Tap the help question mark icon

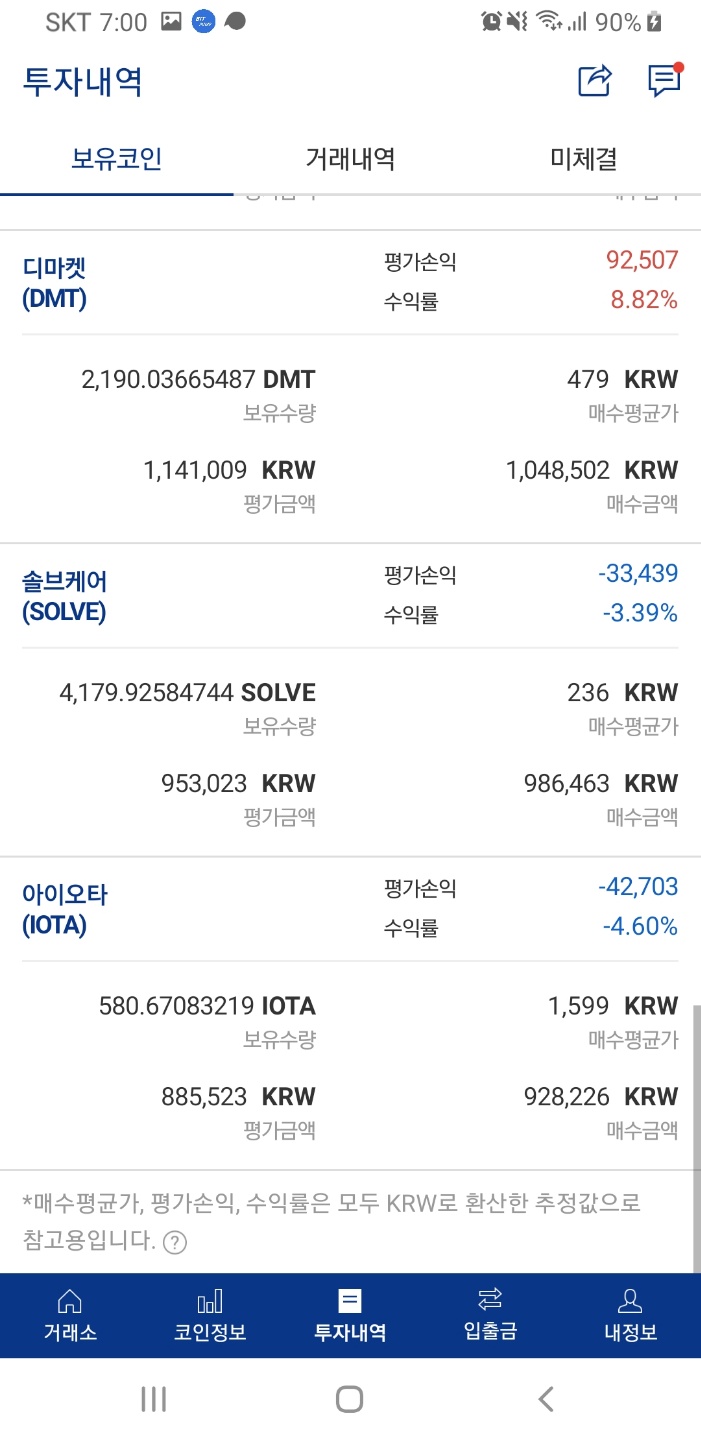(175, 1242)
